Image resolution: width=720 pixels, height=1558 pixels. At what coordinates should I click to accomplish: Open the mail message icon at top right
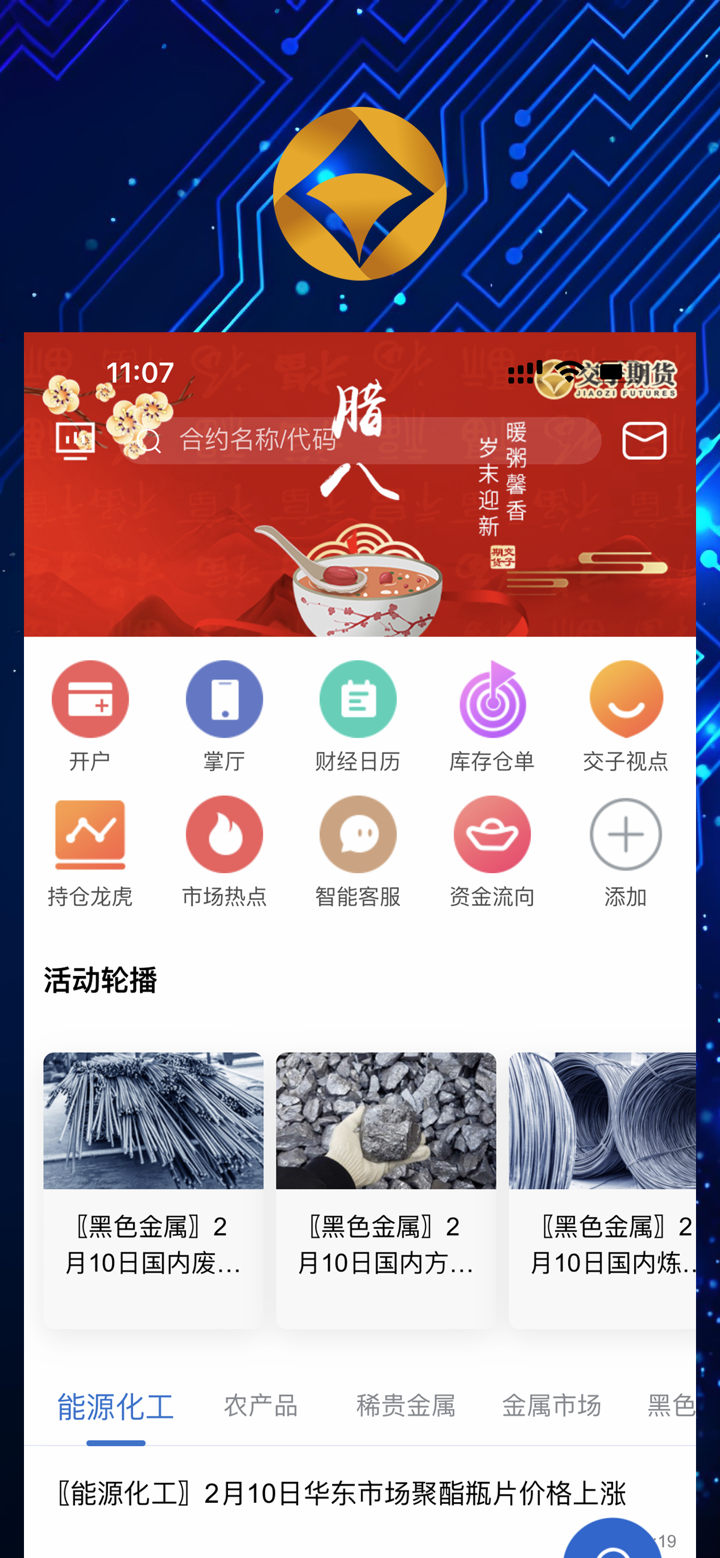pos(644,440)
